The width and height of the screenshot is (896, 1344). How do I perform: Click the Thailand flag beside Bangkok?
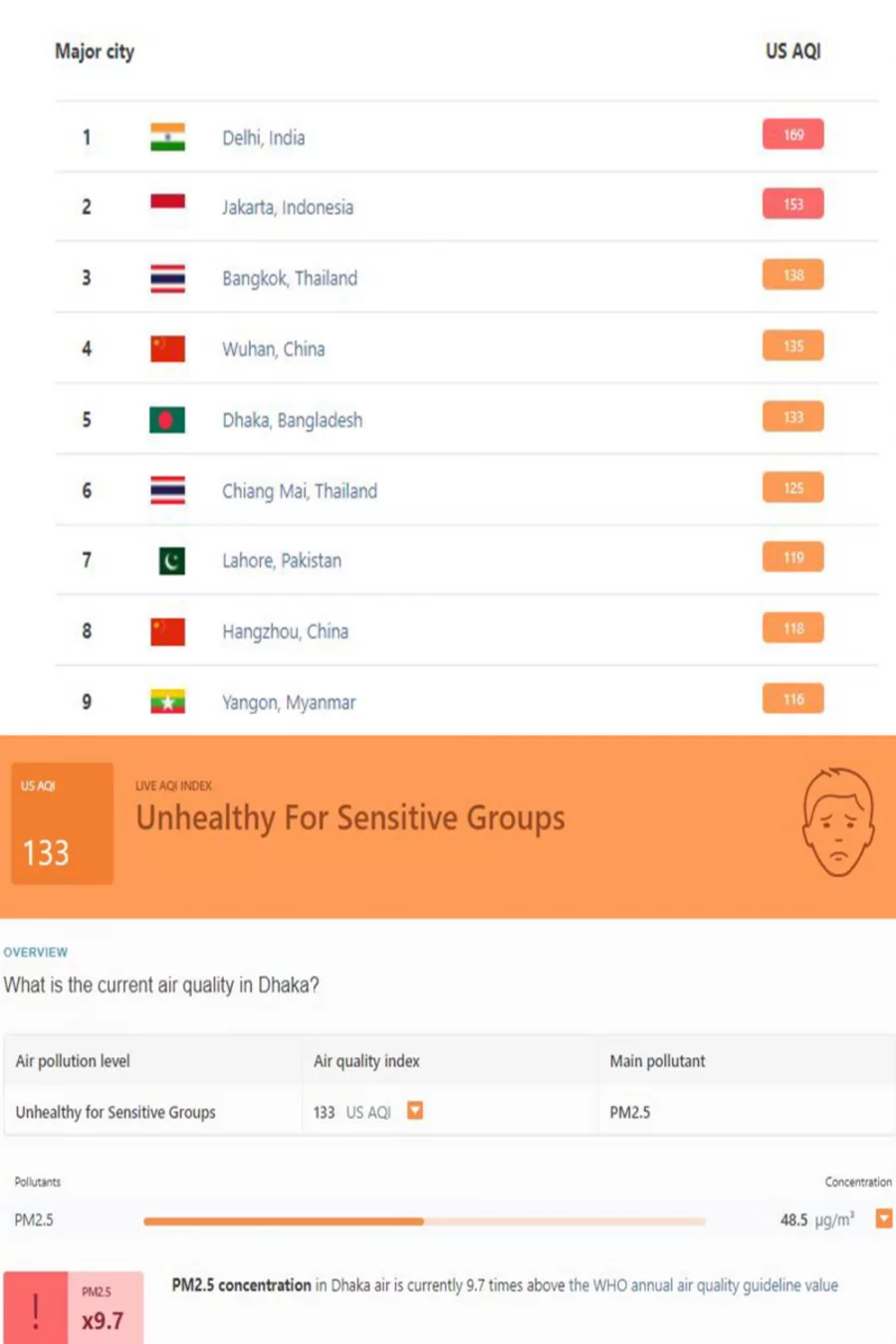pos(167,280)
